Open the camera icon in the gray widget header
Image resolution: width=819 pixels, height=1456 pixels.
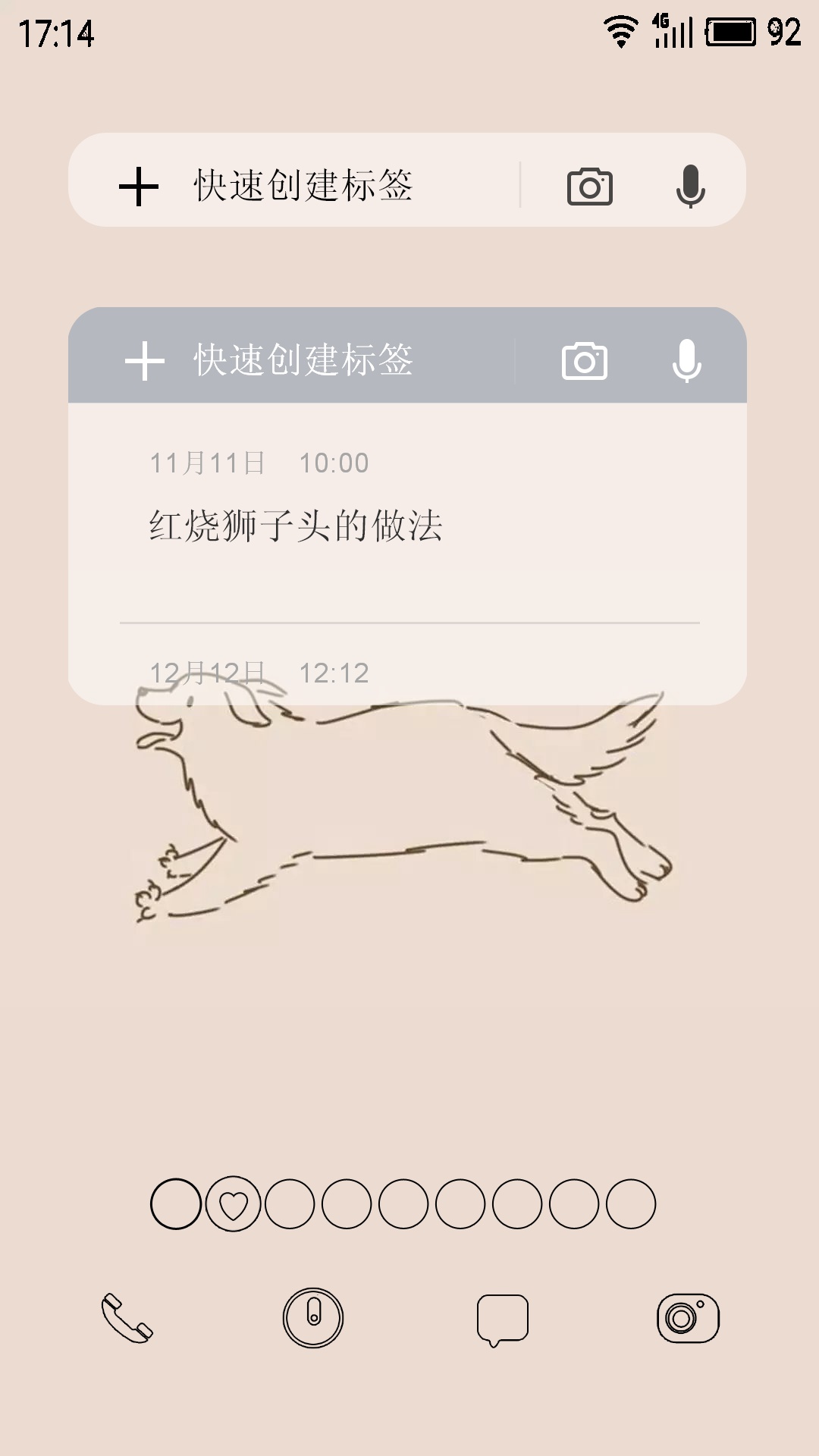coord(585,361)
